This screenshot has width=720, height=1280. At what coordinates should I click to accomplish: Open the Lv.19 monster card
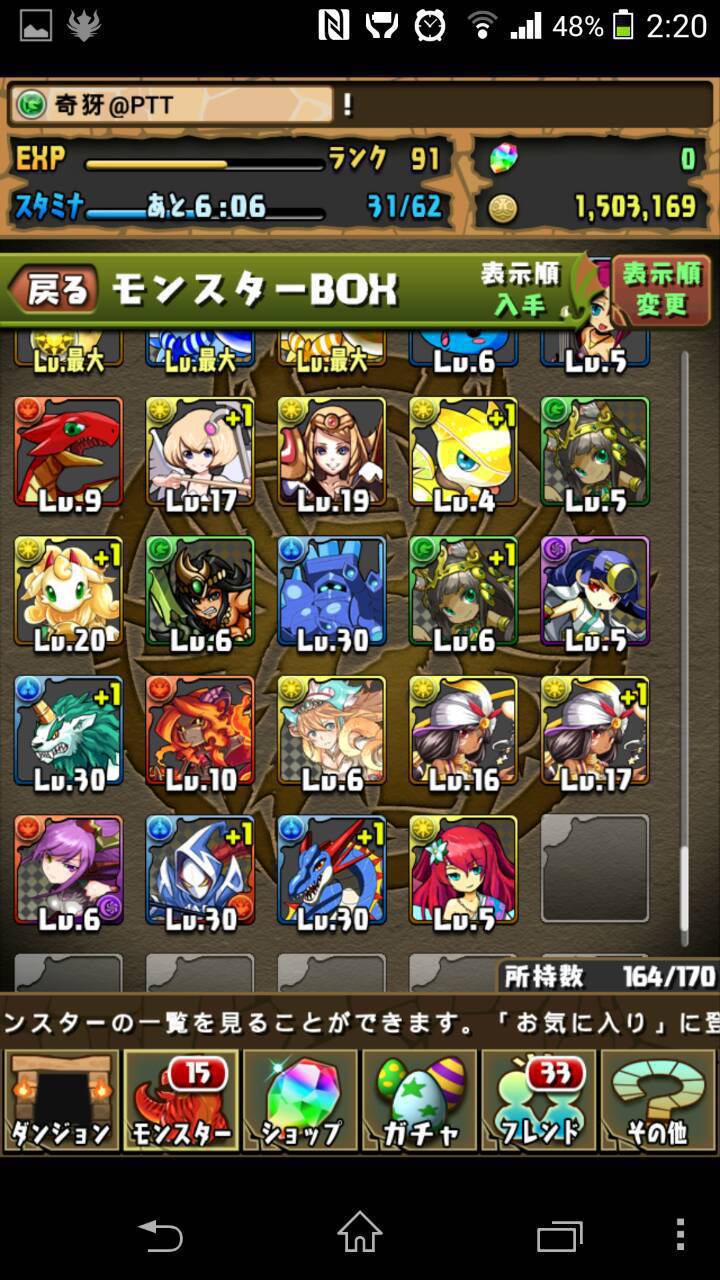[332, 452]
